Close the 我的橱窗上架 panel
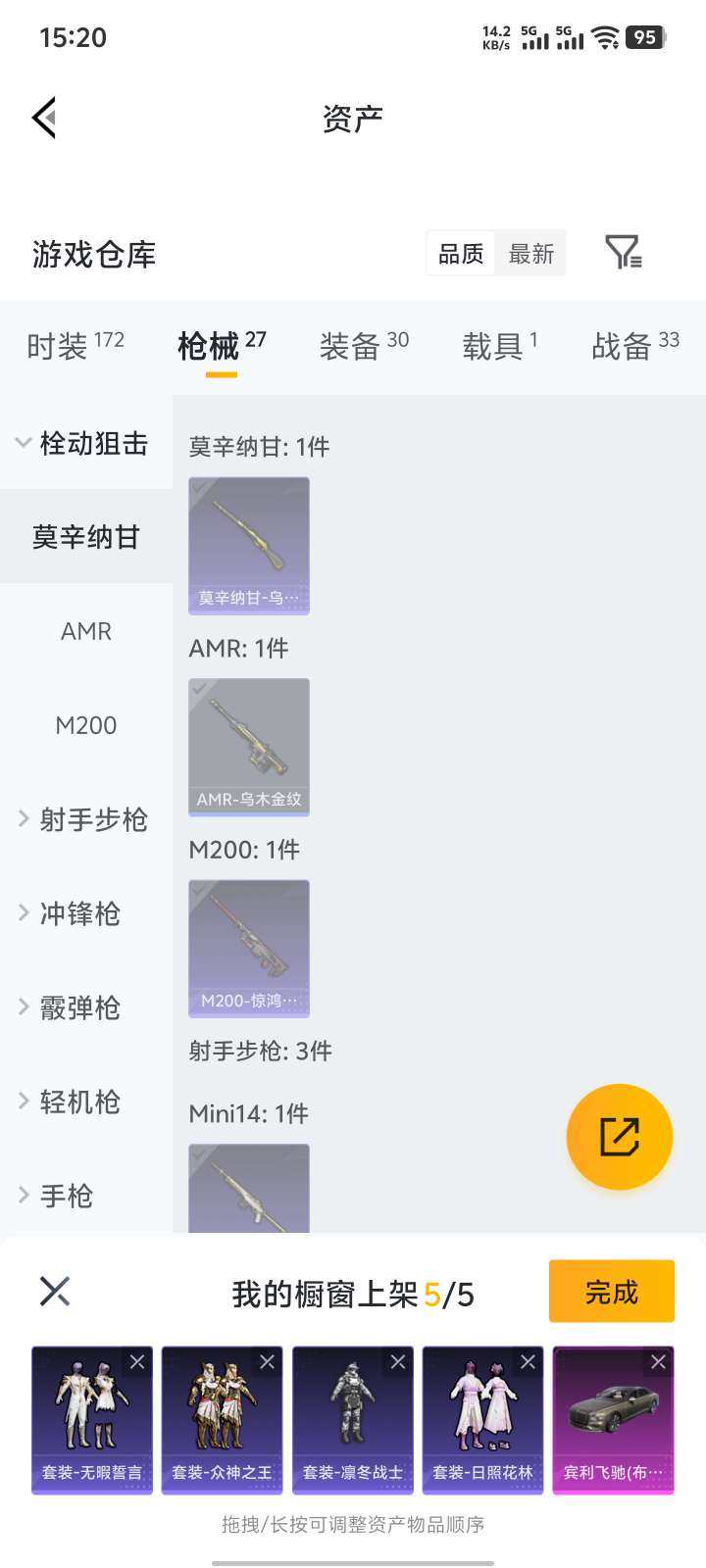706x1568 pixels. click(54, 1292)
